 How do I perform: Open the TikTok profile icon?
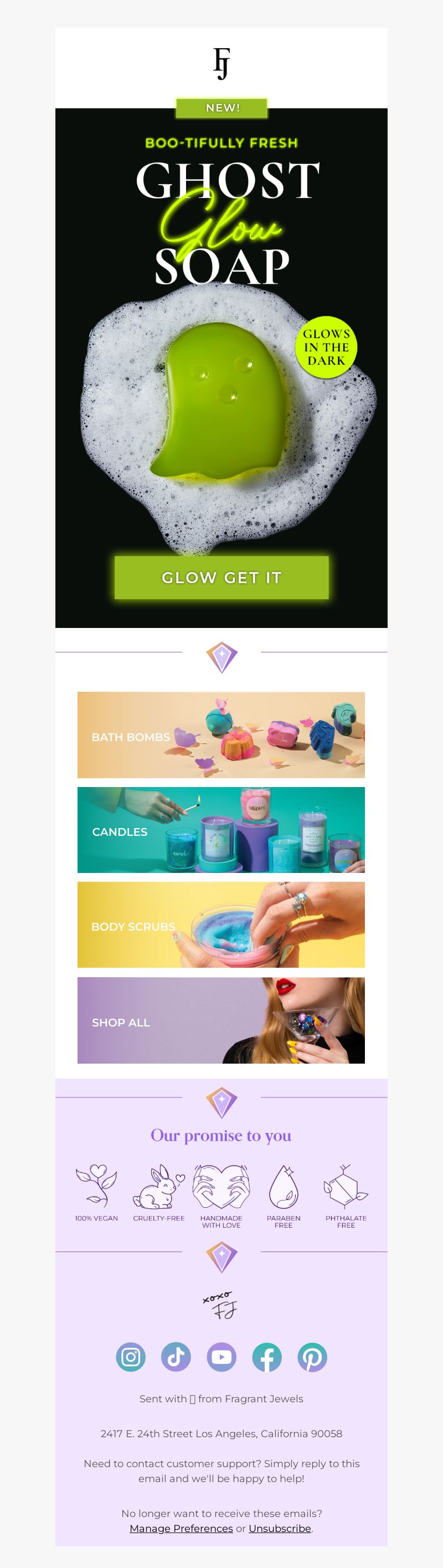(x=176, y=1357)
